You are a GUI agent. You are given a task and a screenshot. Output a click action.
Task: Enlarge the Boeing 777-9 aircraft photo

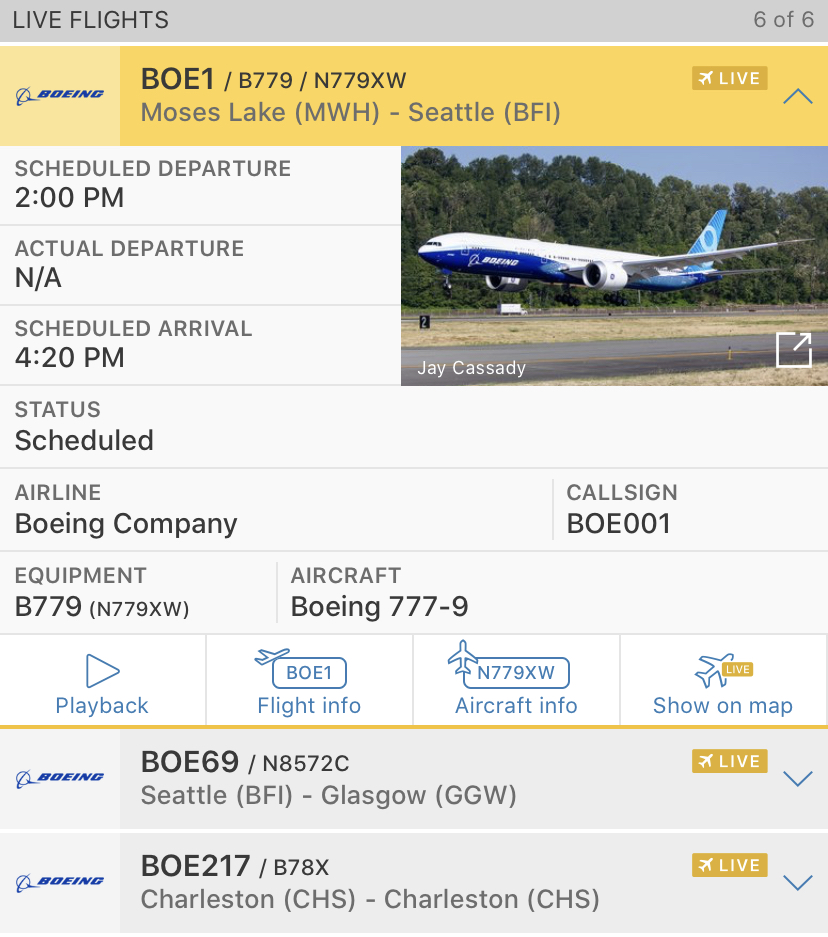tap(794, 349)
